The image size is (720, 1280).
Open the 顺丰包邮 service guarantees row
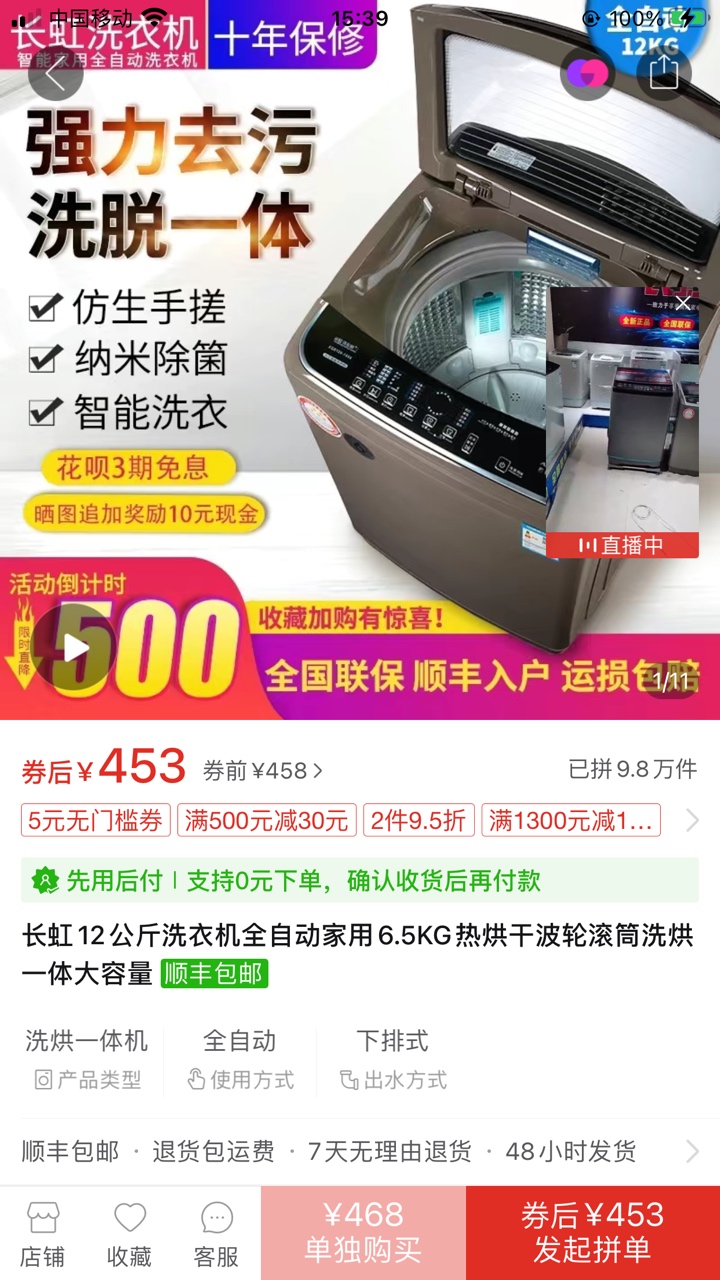360,1151
